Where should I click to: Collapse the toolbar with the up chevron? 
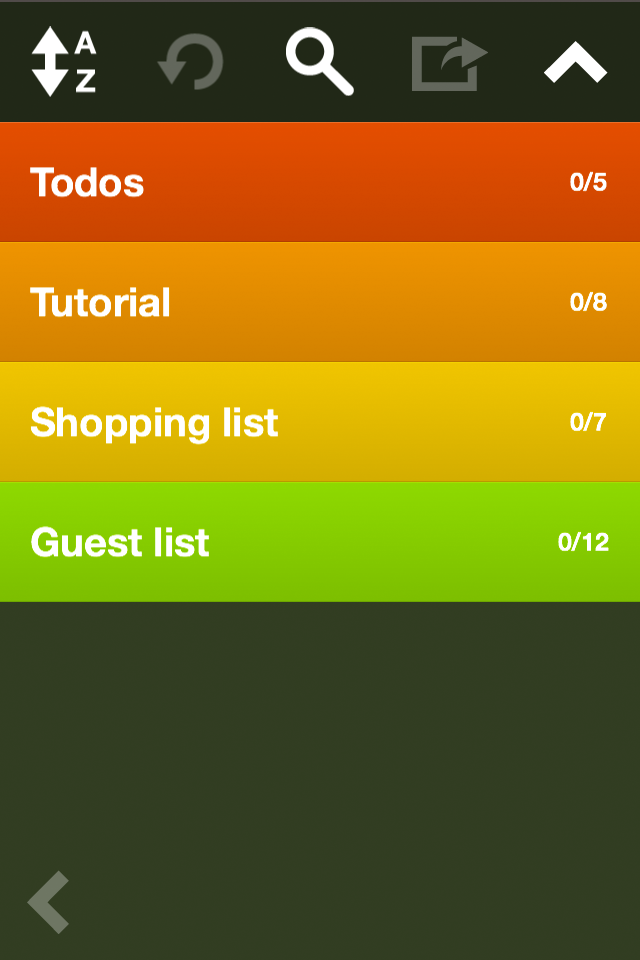click(576, 63)
